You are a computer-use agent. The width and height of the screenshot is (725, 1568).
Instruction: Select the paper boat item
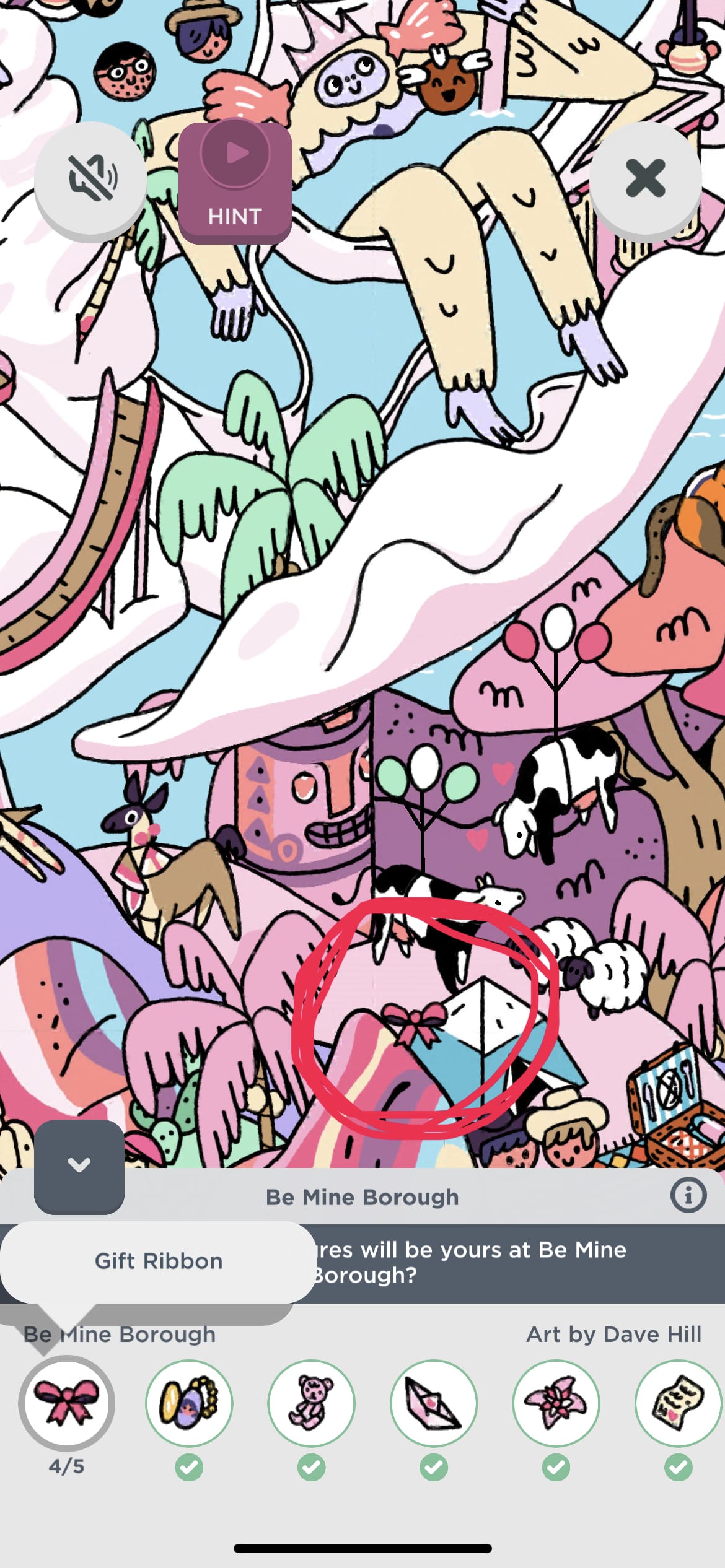click(433, 1402)
